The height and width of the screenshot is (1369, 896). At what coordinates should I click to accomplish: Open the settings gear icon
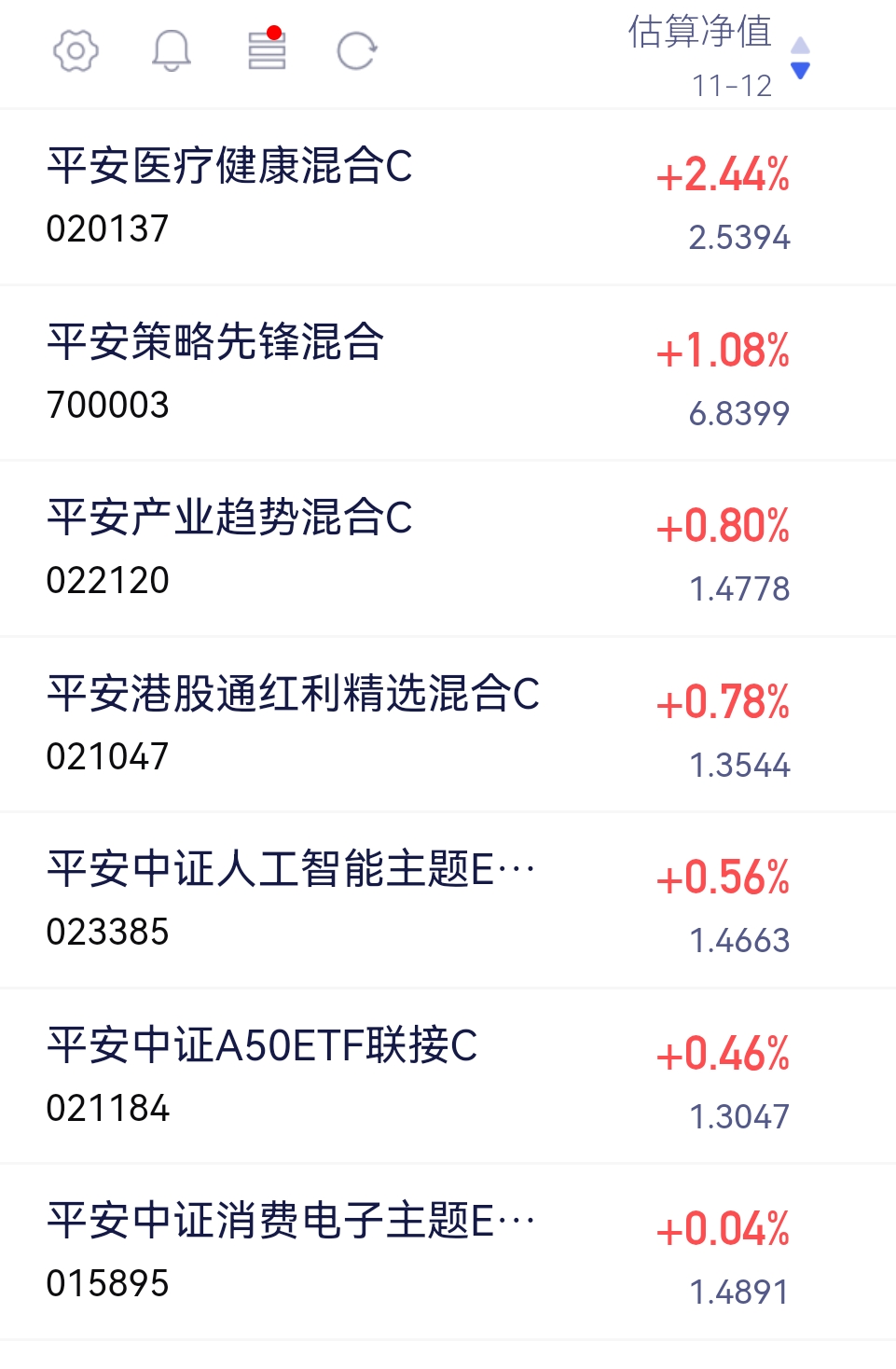76,50
